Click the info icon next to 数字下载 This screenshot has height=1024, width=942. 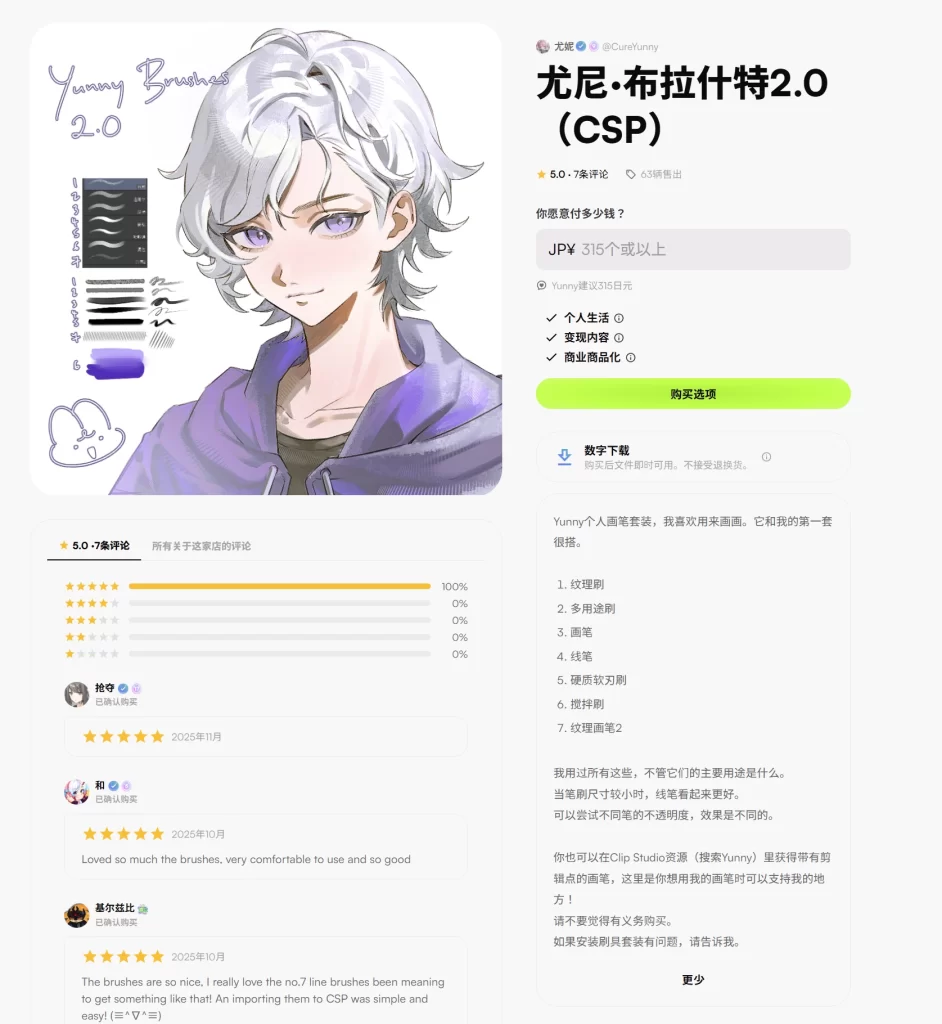tap(766, 456)
